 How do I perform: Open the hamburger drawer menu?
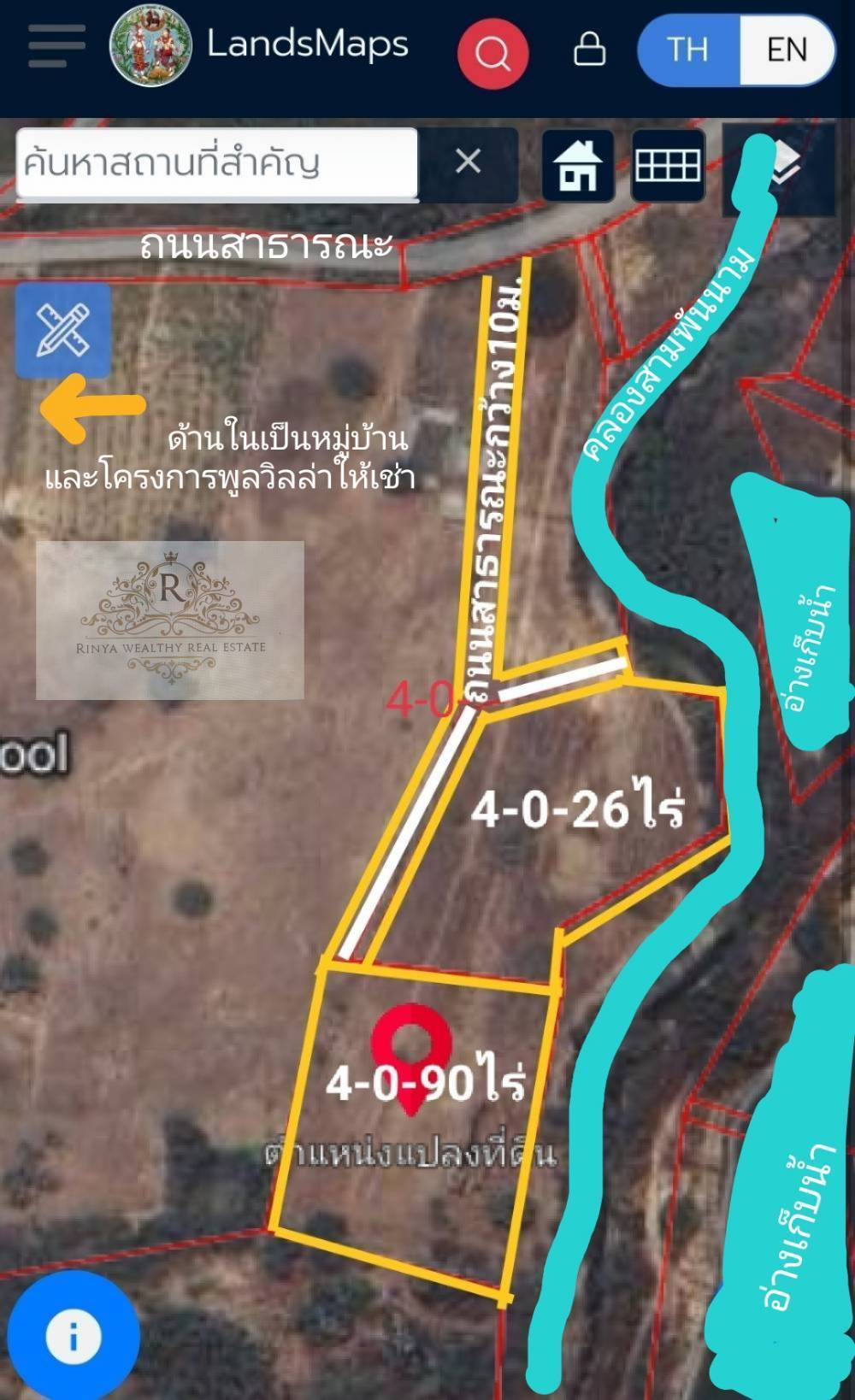pyautogui.click(x=56, y=45)
